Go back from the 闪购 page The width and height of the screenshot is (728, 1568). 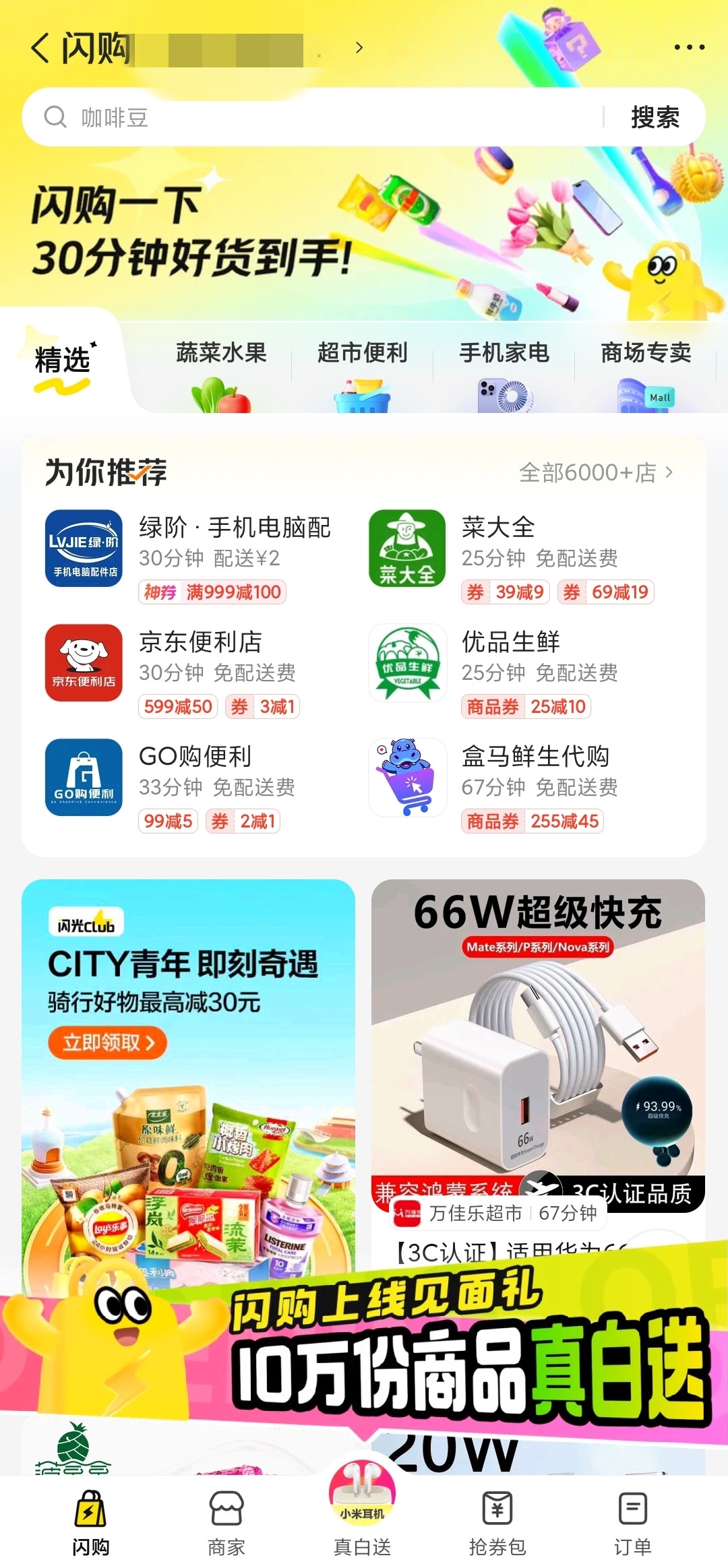click(40, 49)
